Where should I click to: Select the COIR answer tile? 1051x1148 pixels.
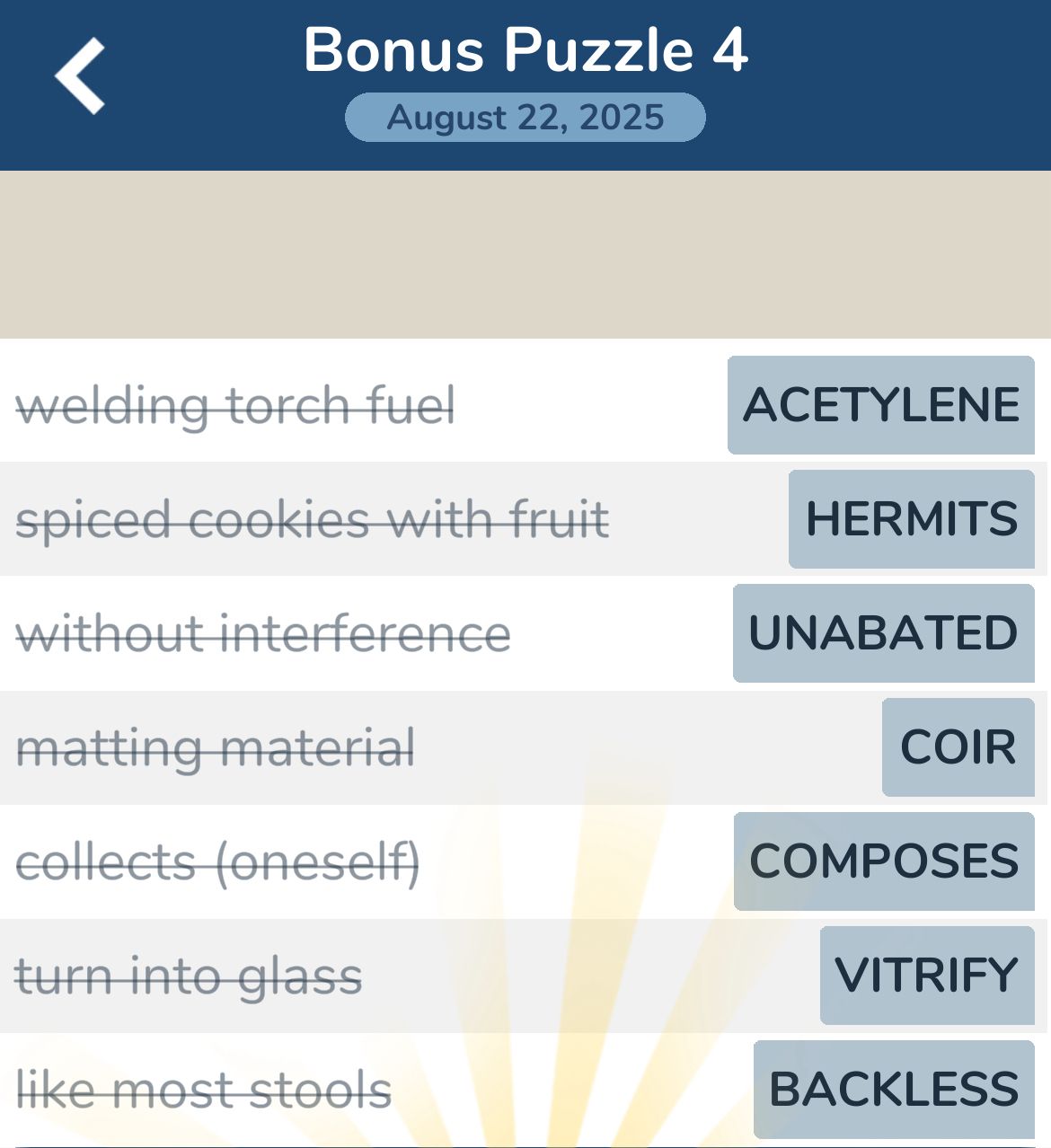point(958,747)
